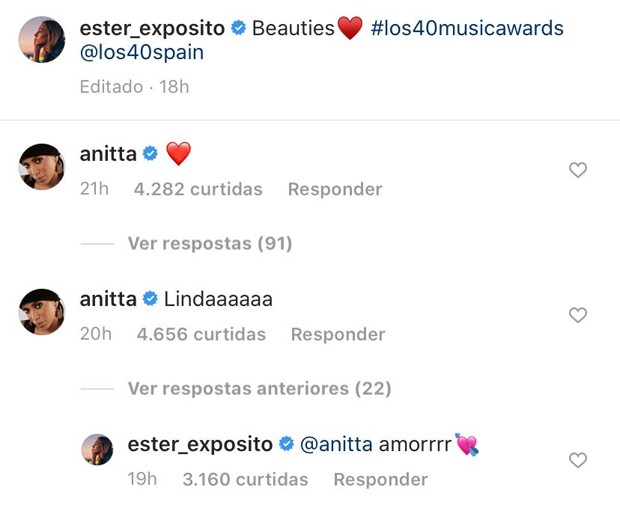The width and height of the screenshot is (620, 508).
Task: Like anitta's red heart emoji comment
Action: pyautogui.click(x=577, y=171)
